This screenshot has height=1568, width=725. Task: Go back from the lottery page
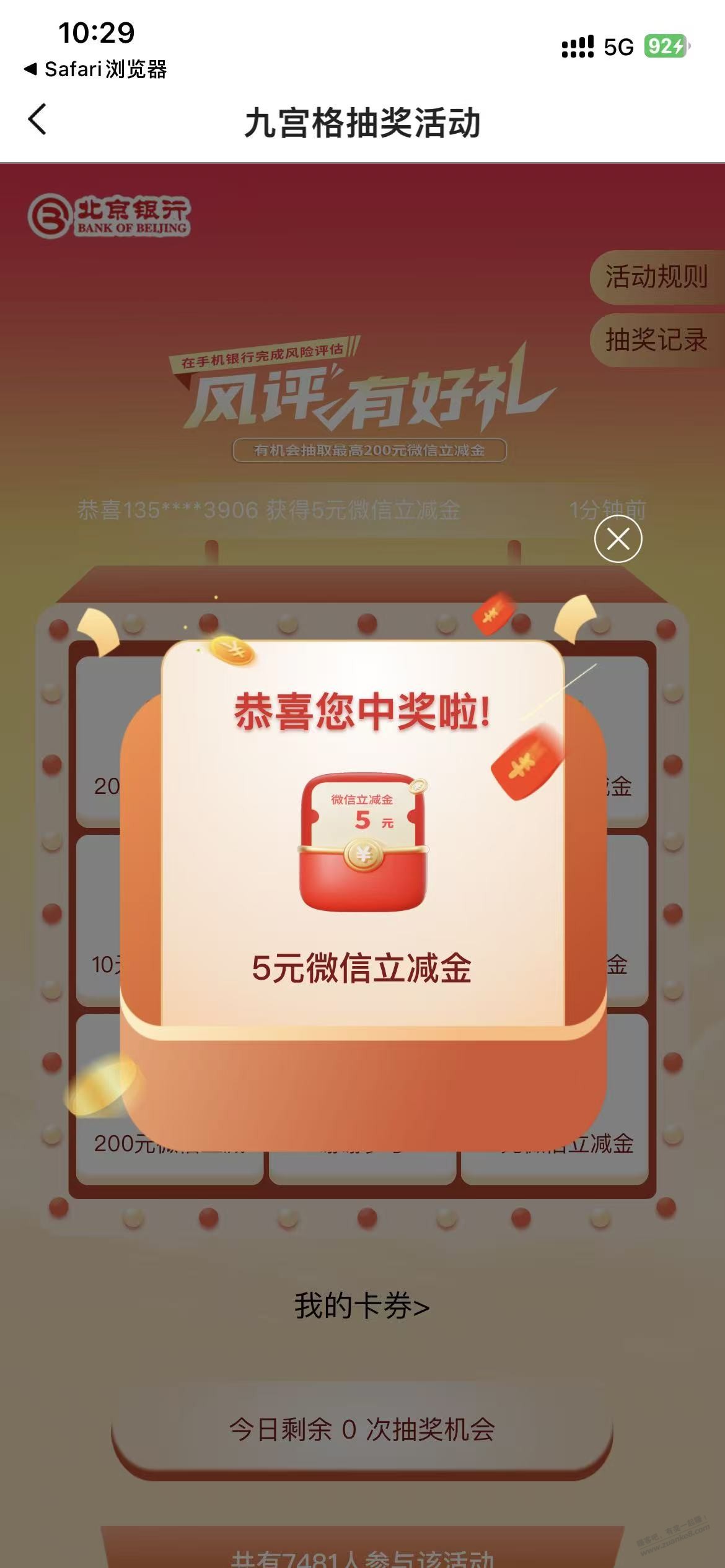pos(38,119)
